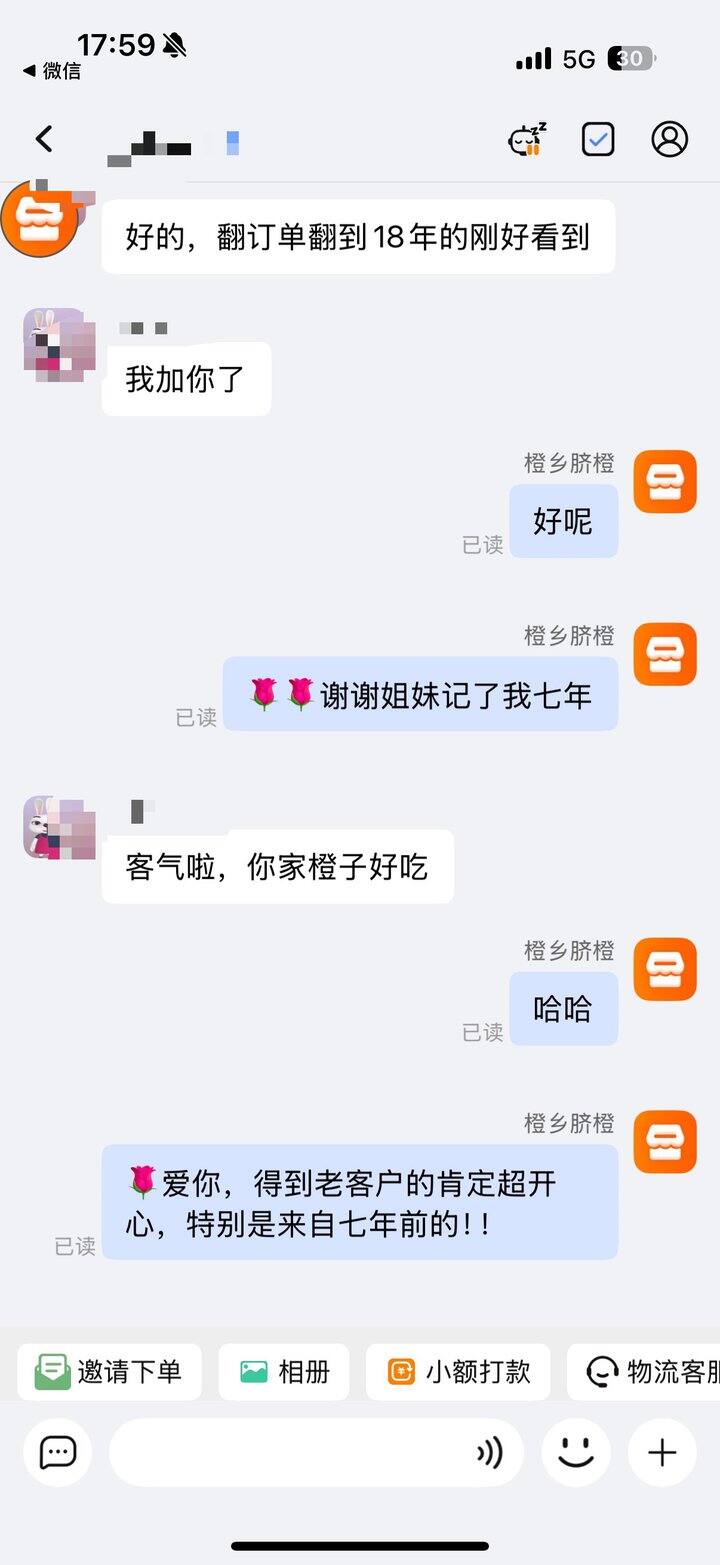Tap the sleeping robot assistant icon

click(x=527, y=140)
